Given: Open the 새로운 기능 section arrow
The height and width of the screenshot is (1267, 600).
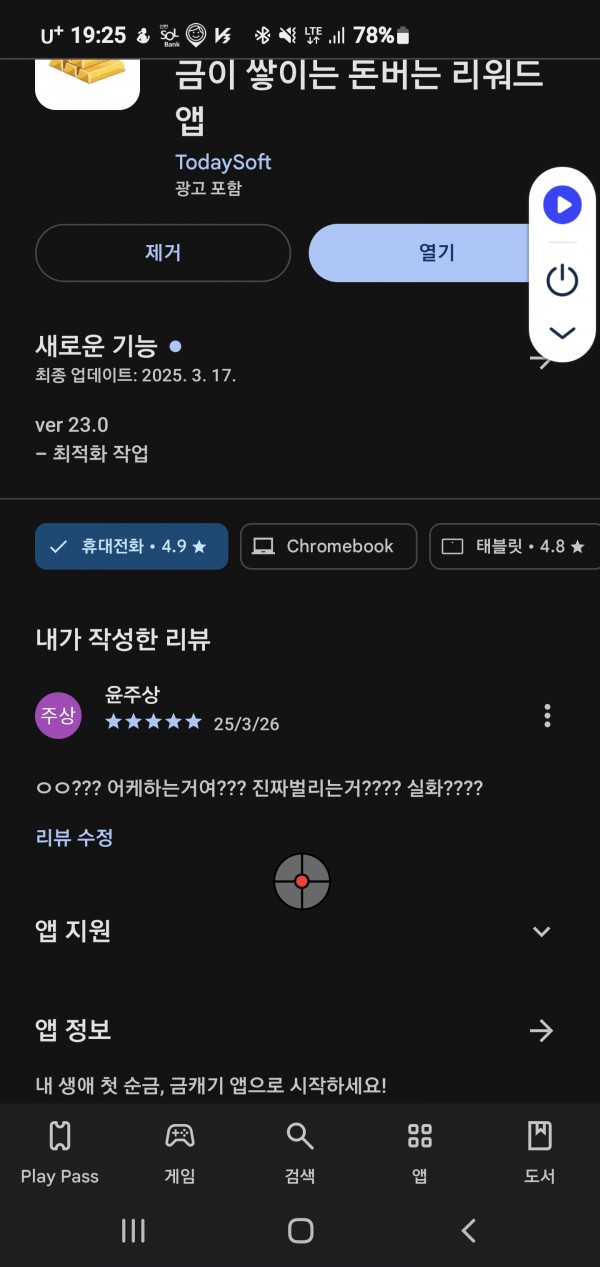Looking at the screenshot, I should [542, 360].
